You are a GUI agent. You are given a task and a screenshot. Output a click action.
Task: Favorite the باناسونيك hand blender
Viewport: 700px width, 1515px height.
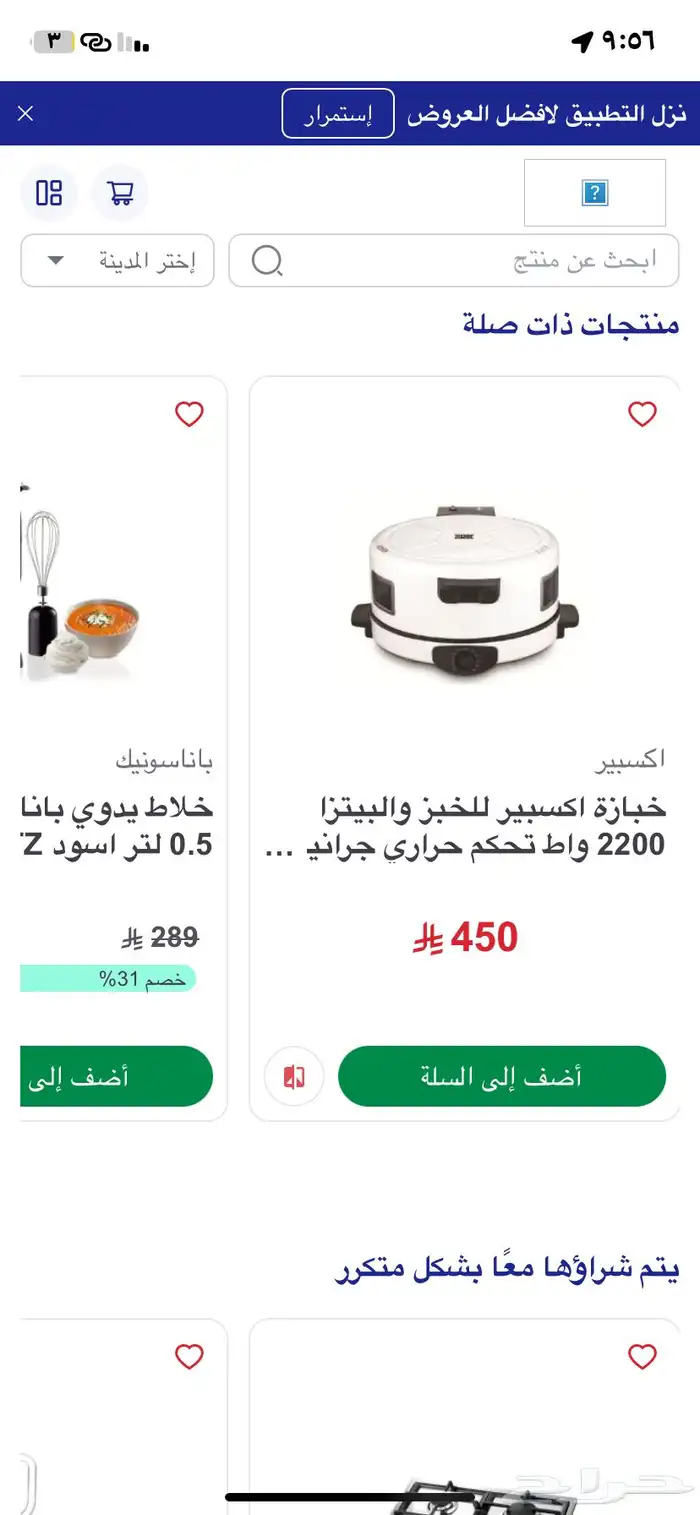pyautogui.click(x=189, y=413)
